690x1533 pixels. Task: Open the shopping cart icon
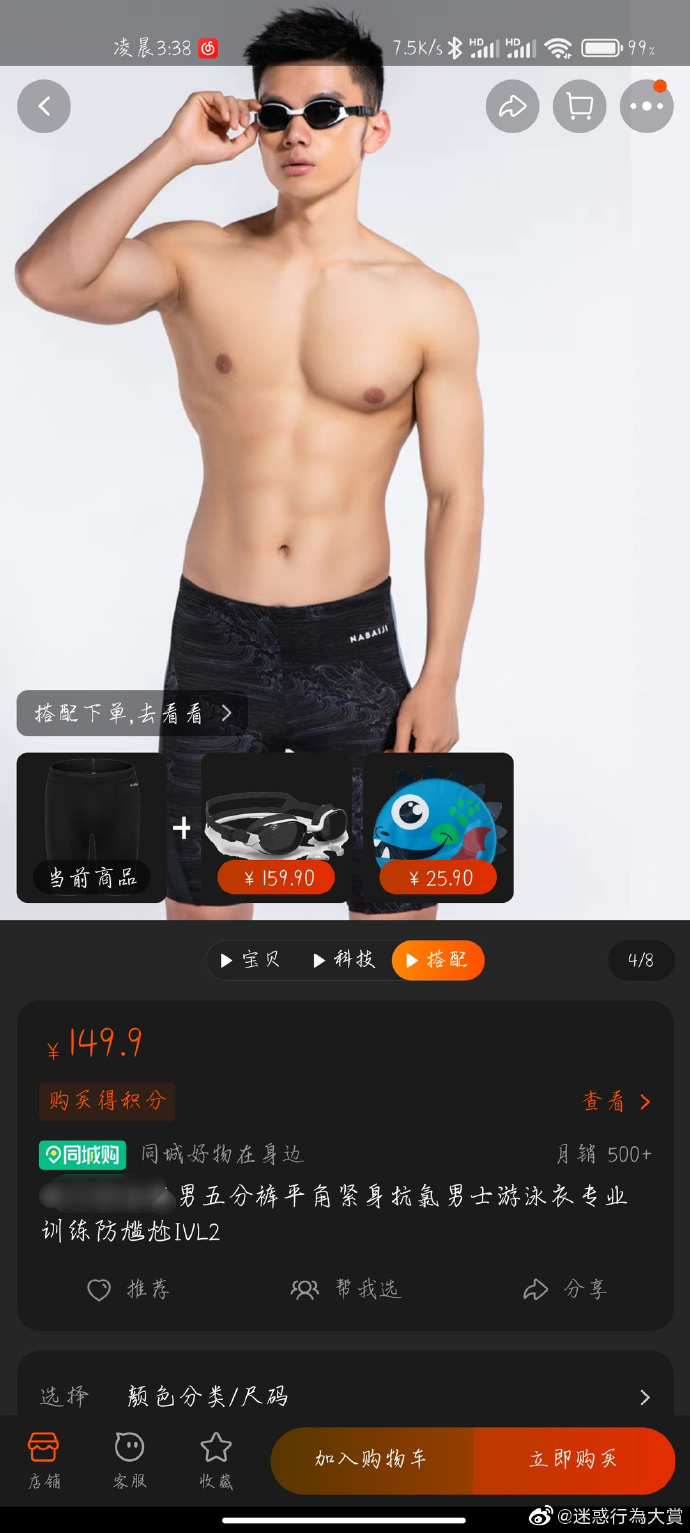coord(579,106)
